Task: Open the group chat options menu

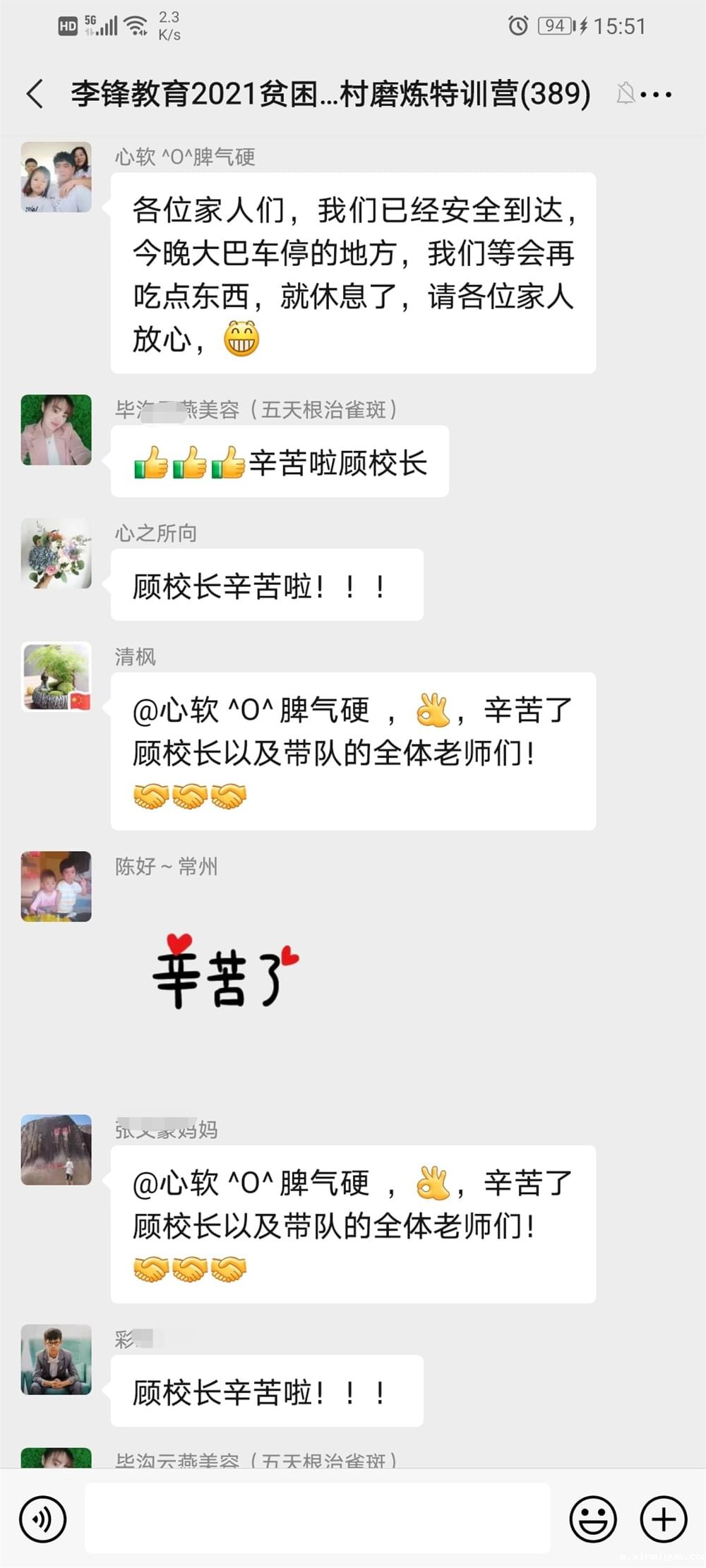Action: (x=657, y=94)
